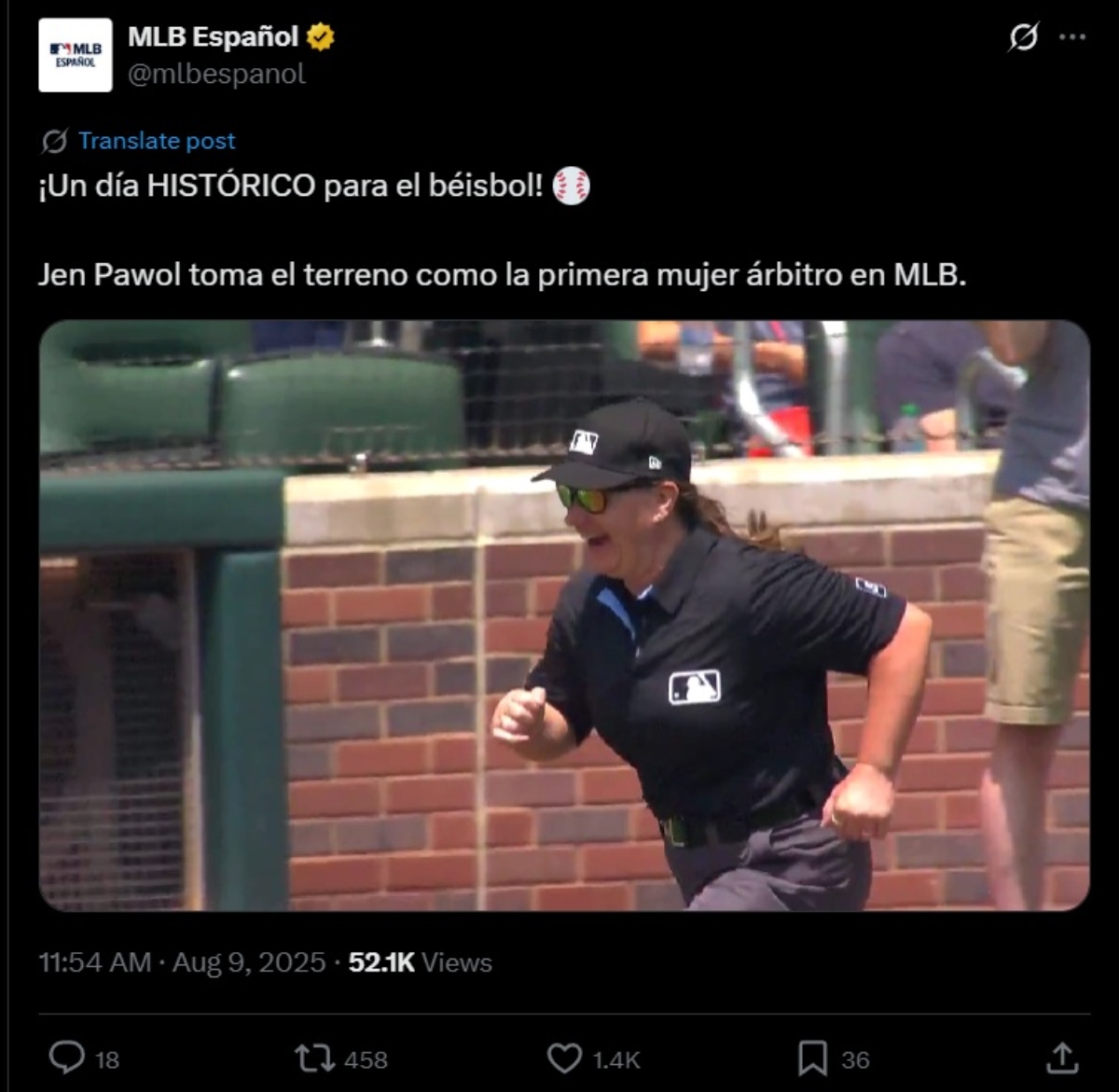Open the @mlbespanol handle
This screenshot has width=1119, height=1092.
216,75
